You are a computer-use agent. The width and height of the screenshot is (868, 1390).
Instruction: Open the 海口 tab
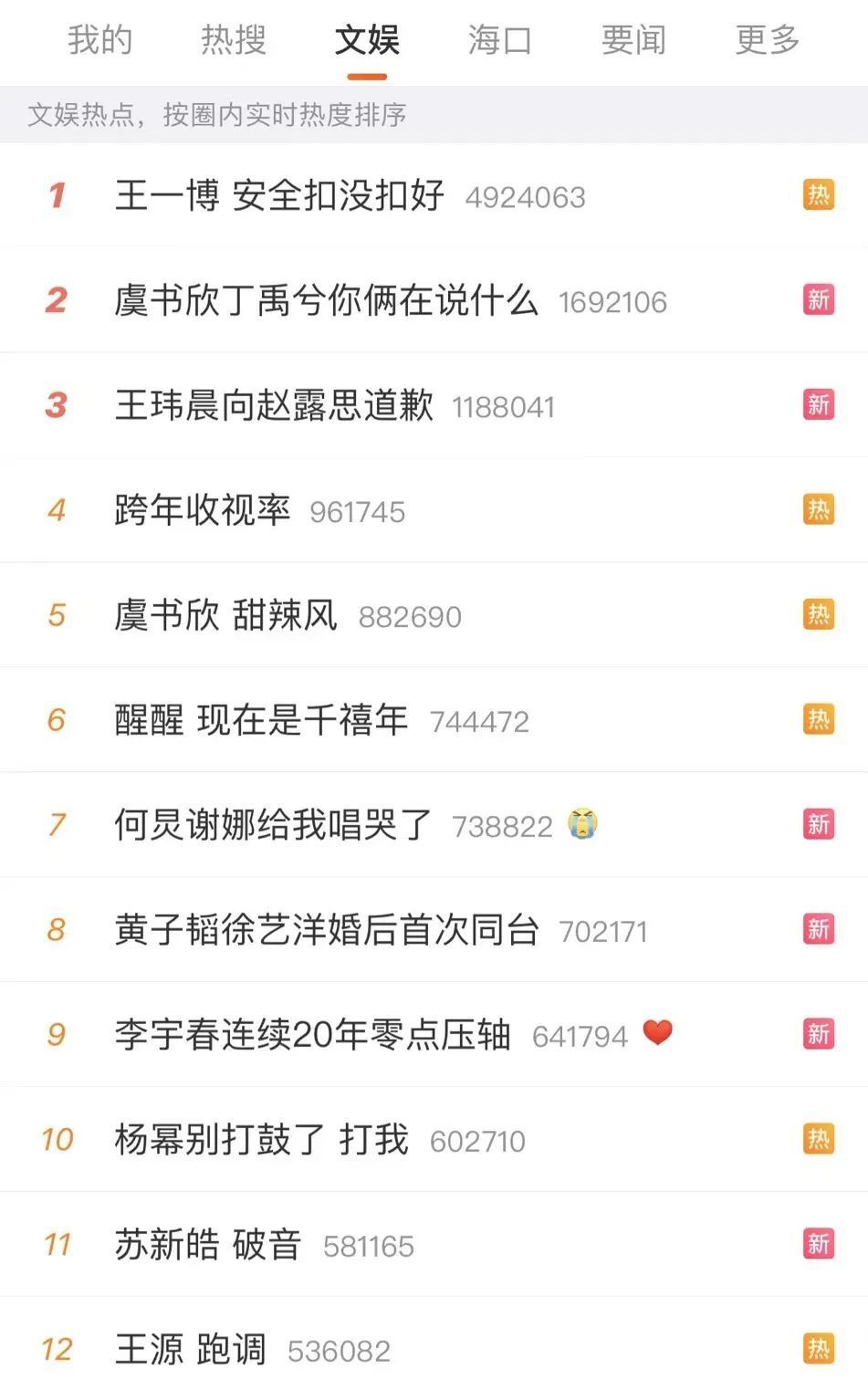[498, 40]
